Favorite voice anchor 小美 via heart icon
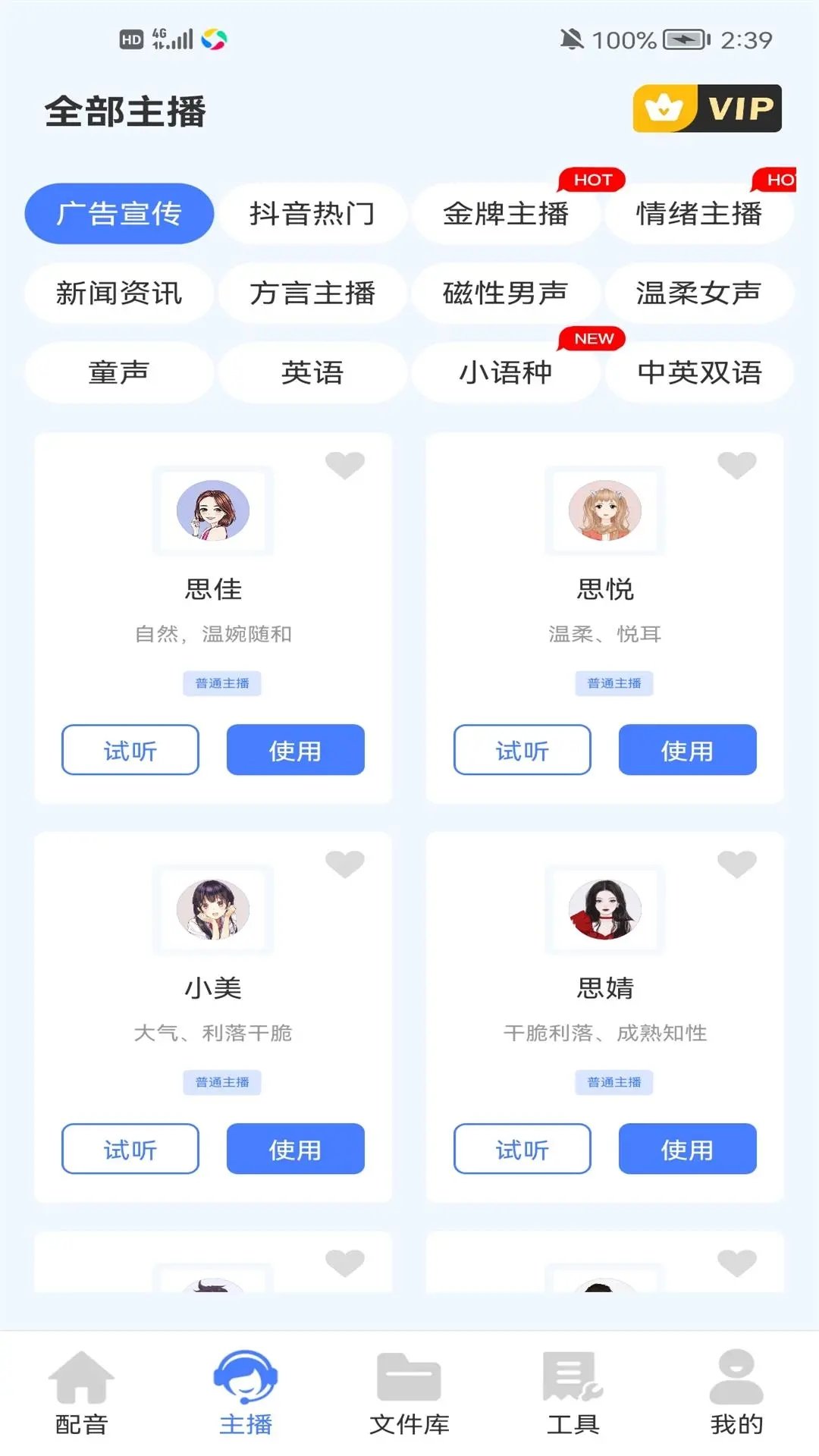The height and width of the screenshot is (1456, 819). pyautogui.click(x=345, y=864)
